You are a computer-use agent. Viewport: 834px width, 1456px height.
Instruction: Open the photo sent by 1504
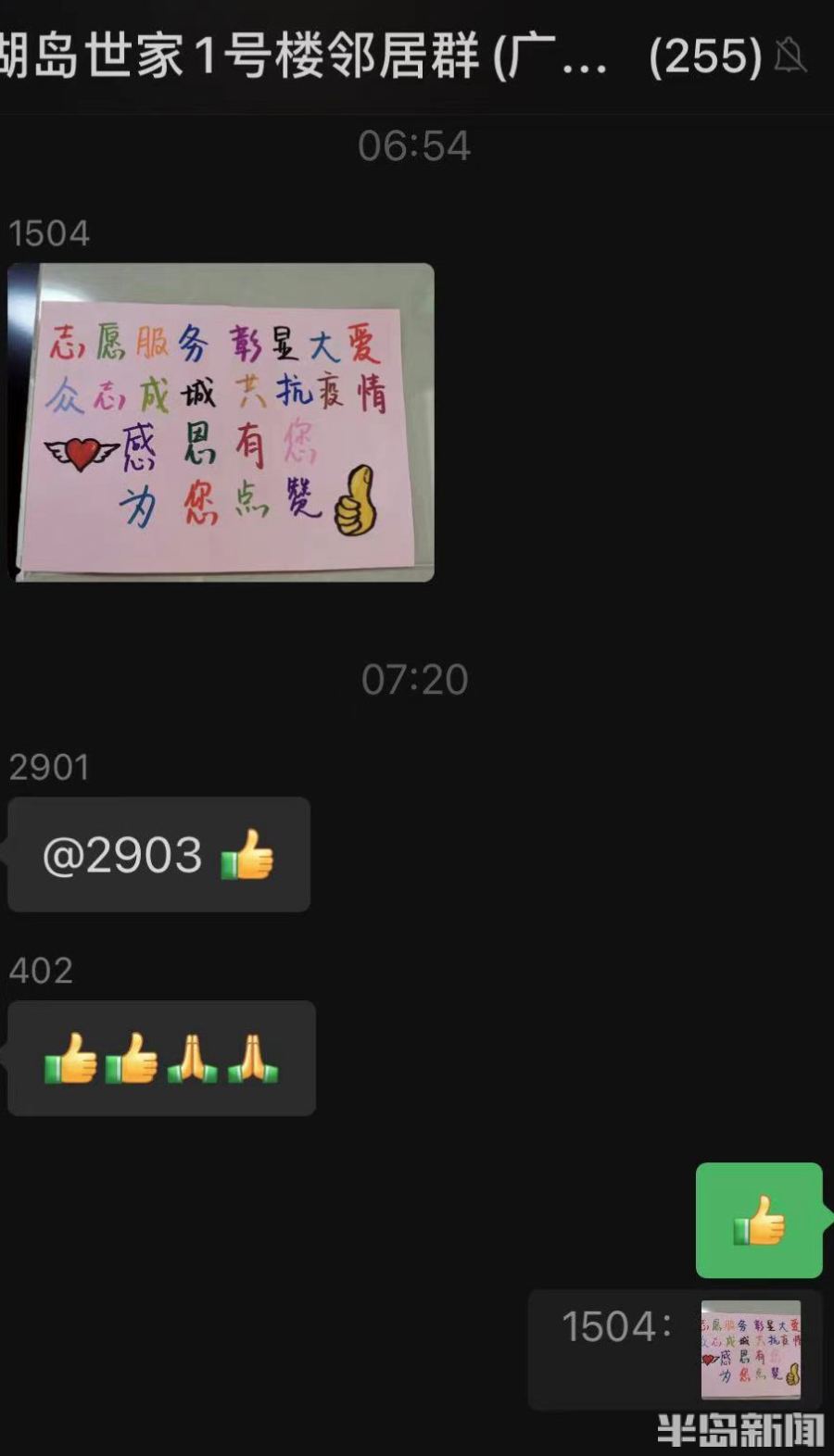(221, 422)
